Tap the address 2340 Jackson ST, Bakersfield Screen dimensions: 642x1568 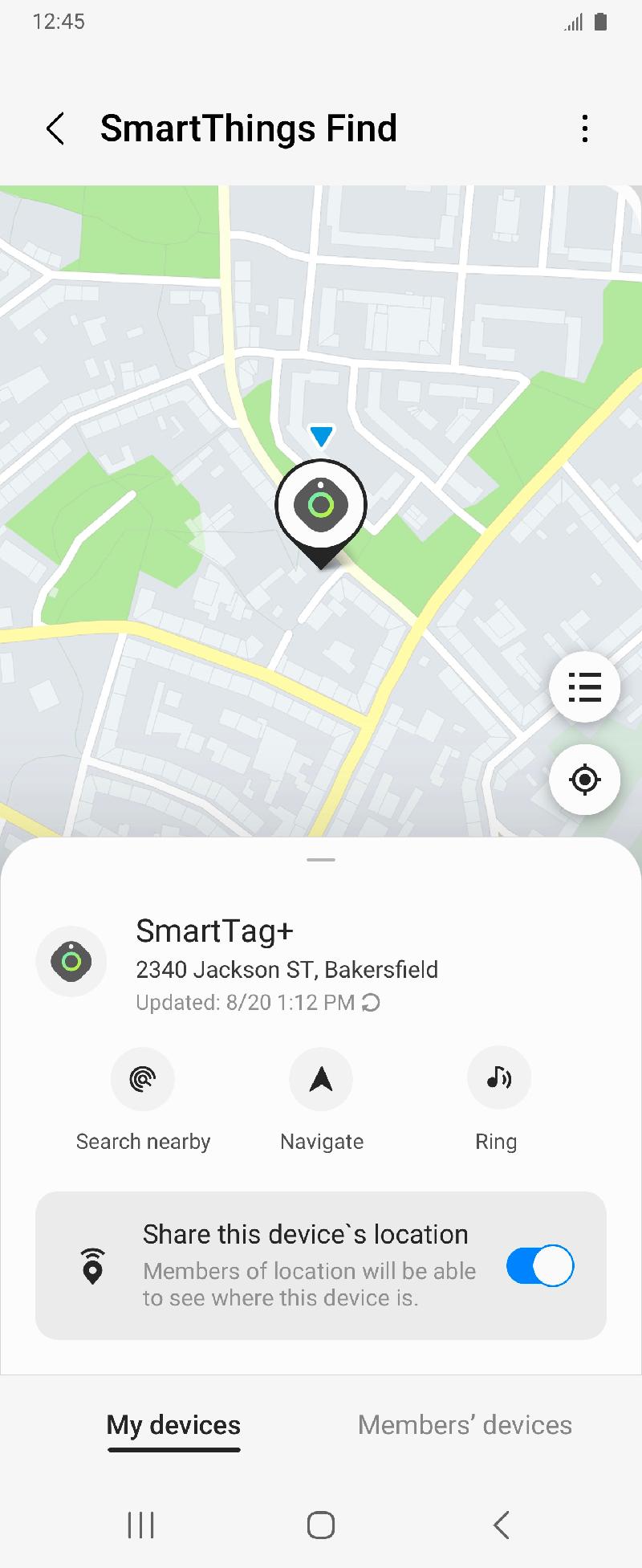(x=286, y=969)
